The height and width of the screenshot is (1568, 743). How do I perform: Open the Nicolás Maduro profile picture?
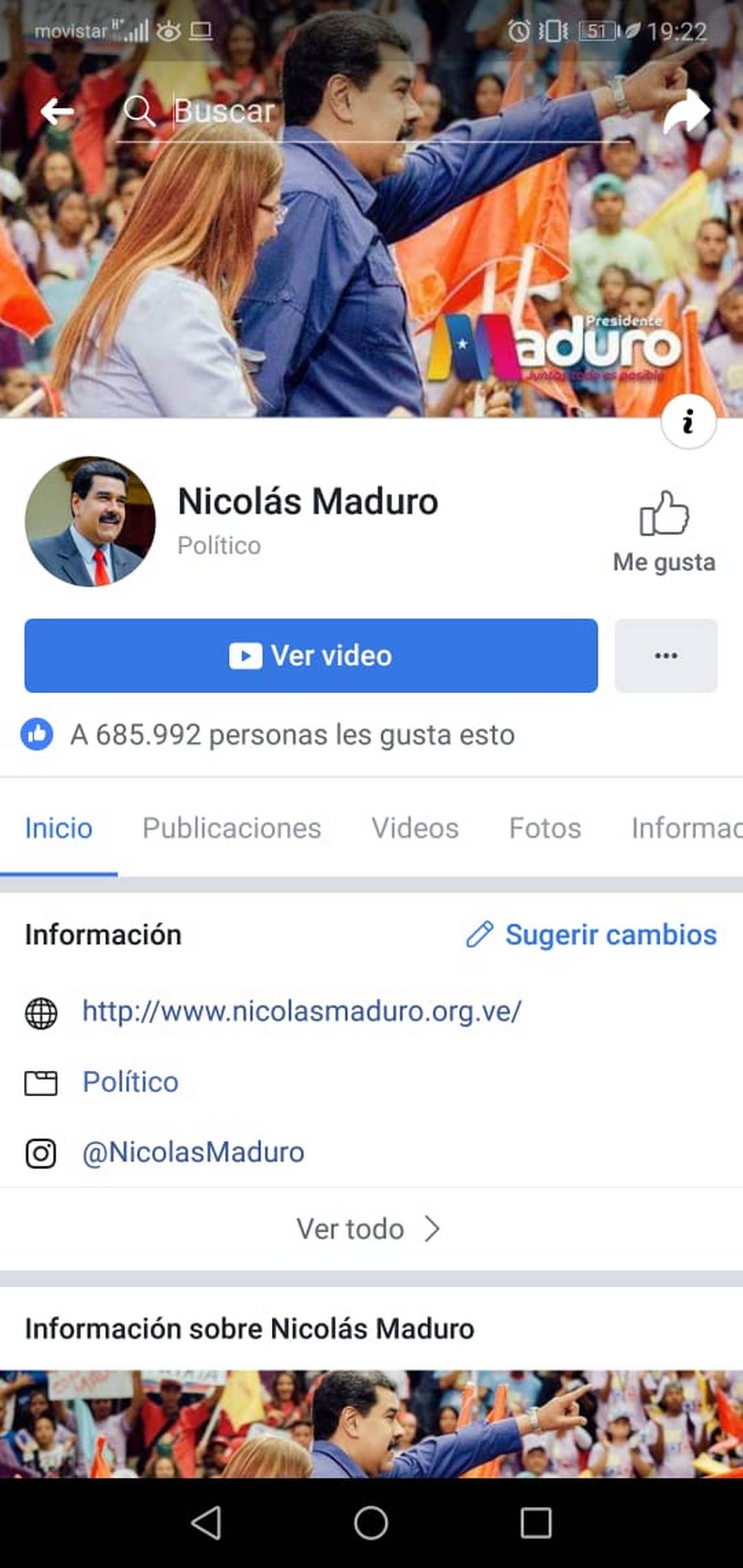pyautogui.click(x=91, y=520)
